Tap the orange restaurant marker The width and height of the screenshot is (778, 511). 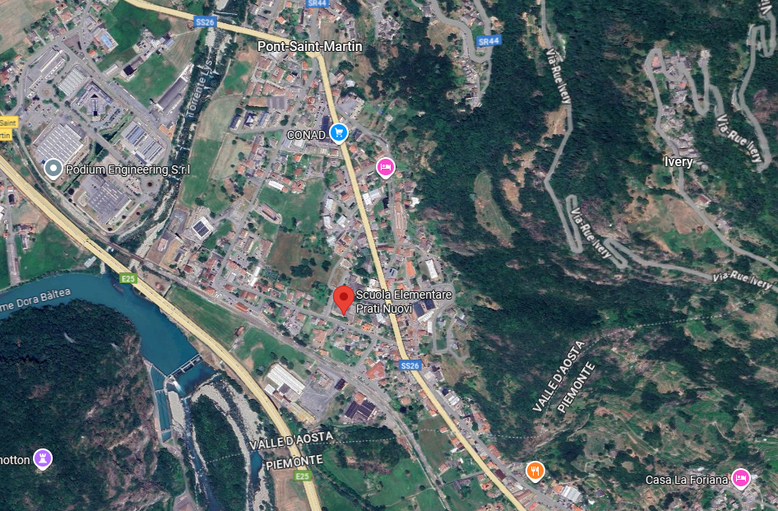pos(535,470)
